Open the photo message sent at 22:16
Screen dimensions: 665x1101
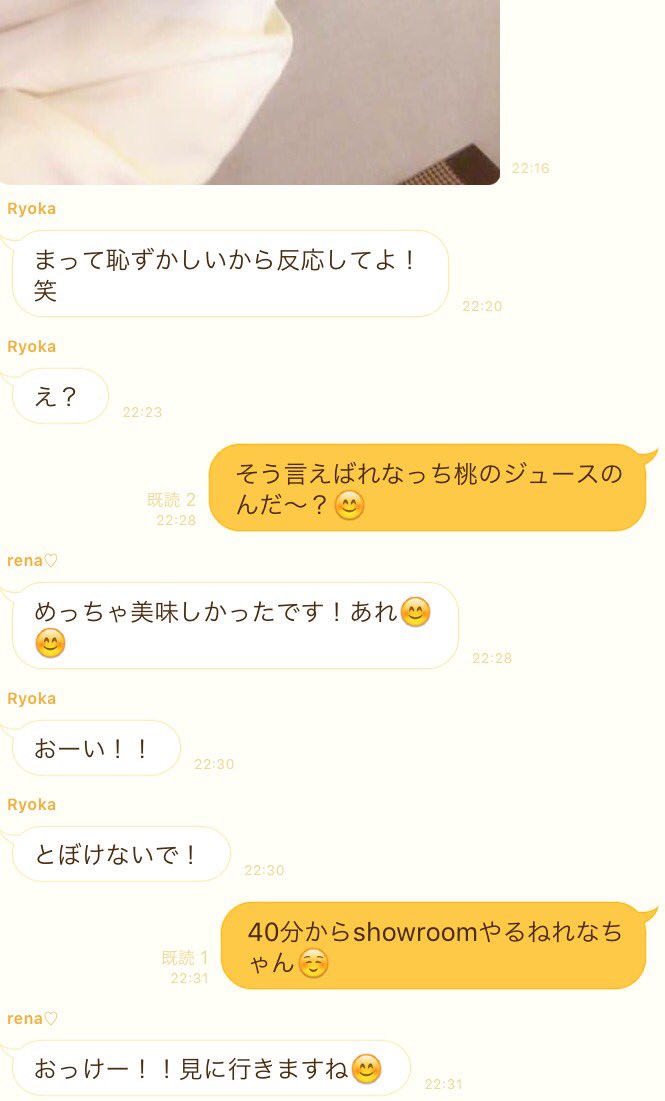tap(250, 90)
